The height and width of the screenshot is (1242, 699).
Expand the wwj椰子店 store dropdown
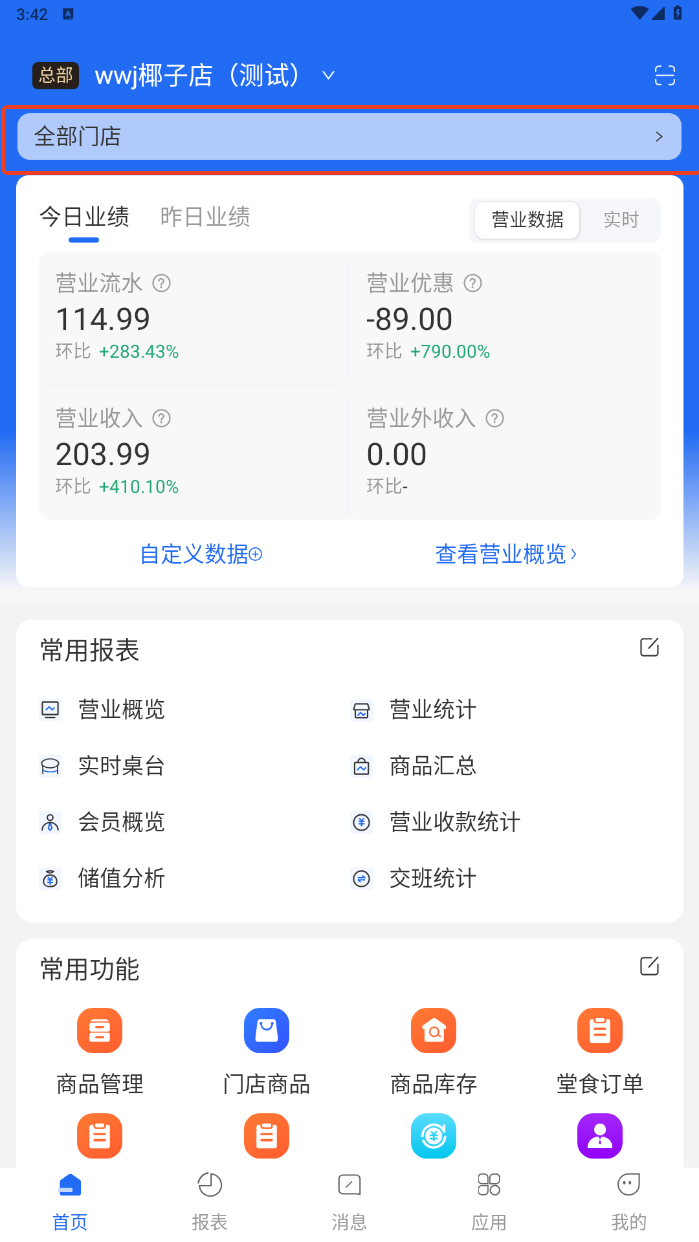(x=328, y=76)
